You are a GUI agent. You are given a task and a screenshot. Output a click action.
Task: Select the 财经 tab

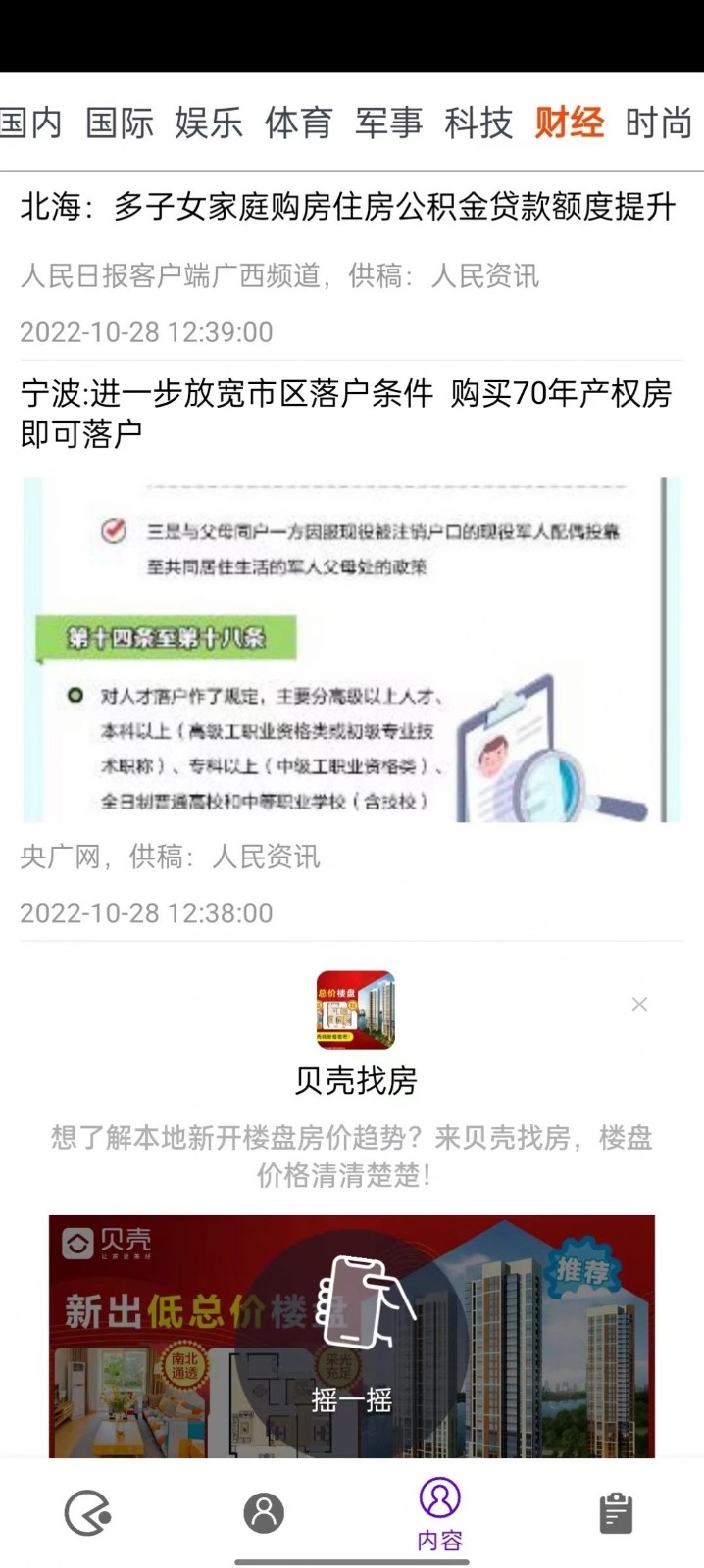click(x=569, y=123)
